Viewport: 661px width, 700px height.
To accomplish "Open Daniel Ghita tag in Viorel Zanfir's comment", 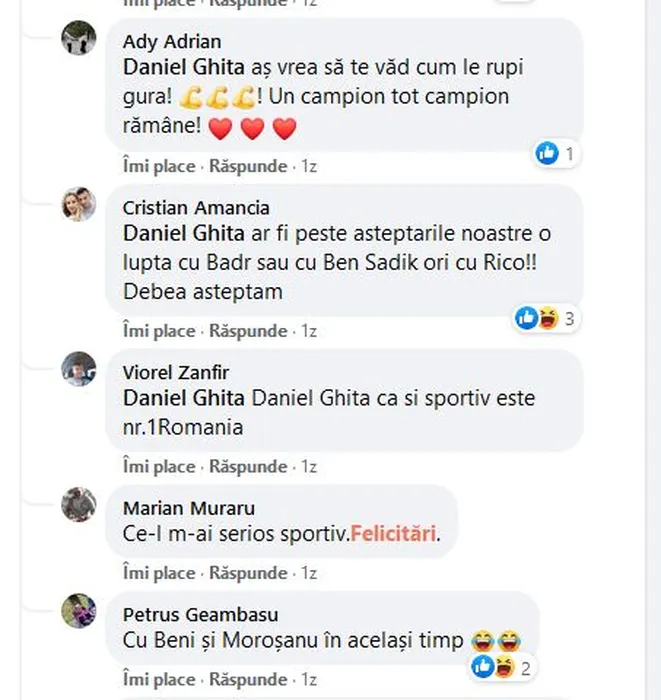I will click(183, 398).
